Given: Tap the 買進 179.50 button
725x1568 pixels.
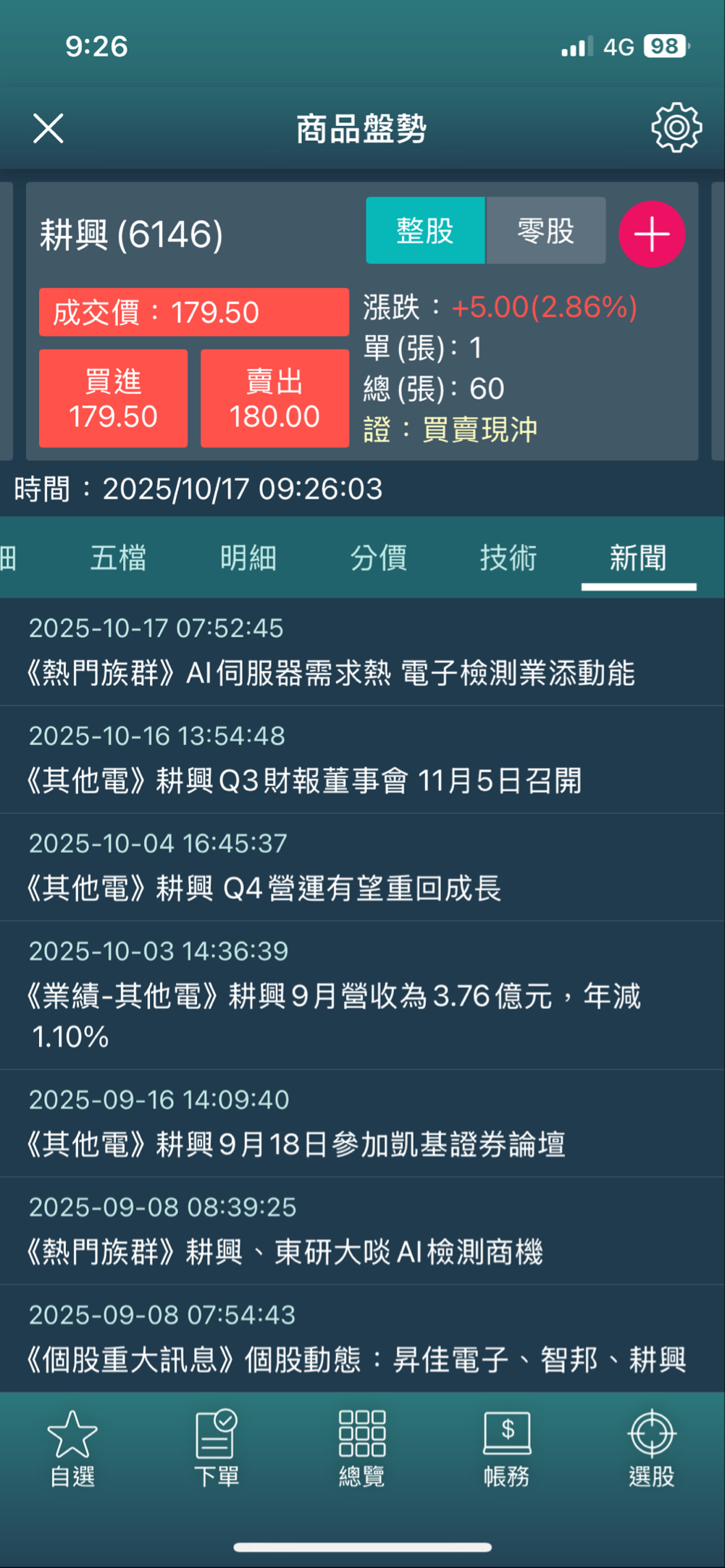Looking at the screenshot, I should tap(113, 398).
